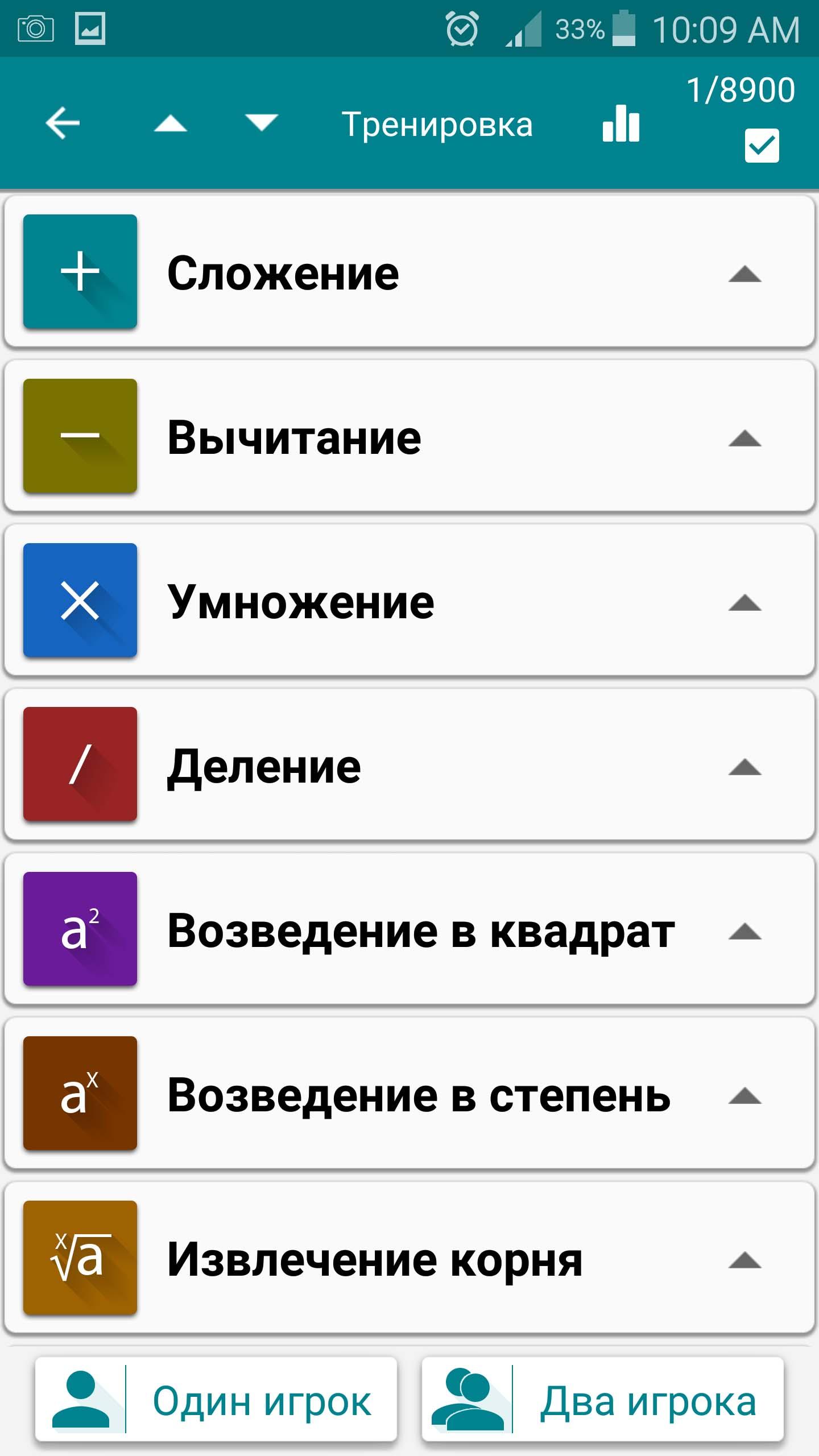Open the statistics bar chart
This screenshot has height=1456, width=819.
(621, 123)
